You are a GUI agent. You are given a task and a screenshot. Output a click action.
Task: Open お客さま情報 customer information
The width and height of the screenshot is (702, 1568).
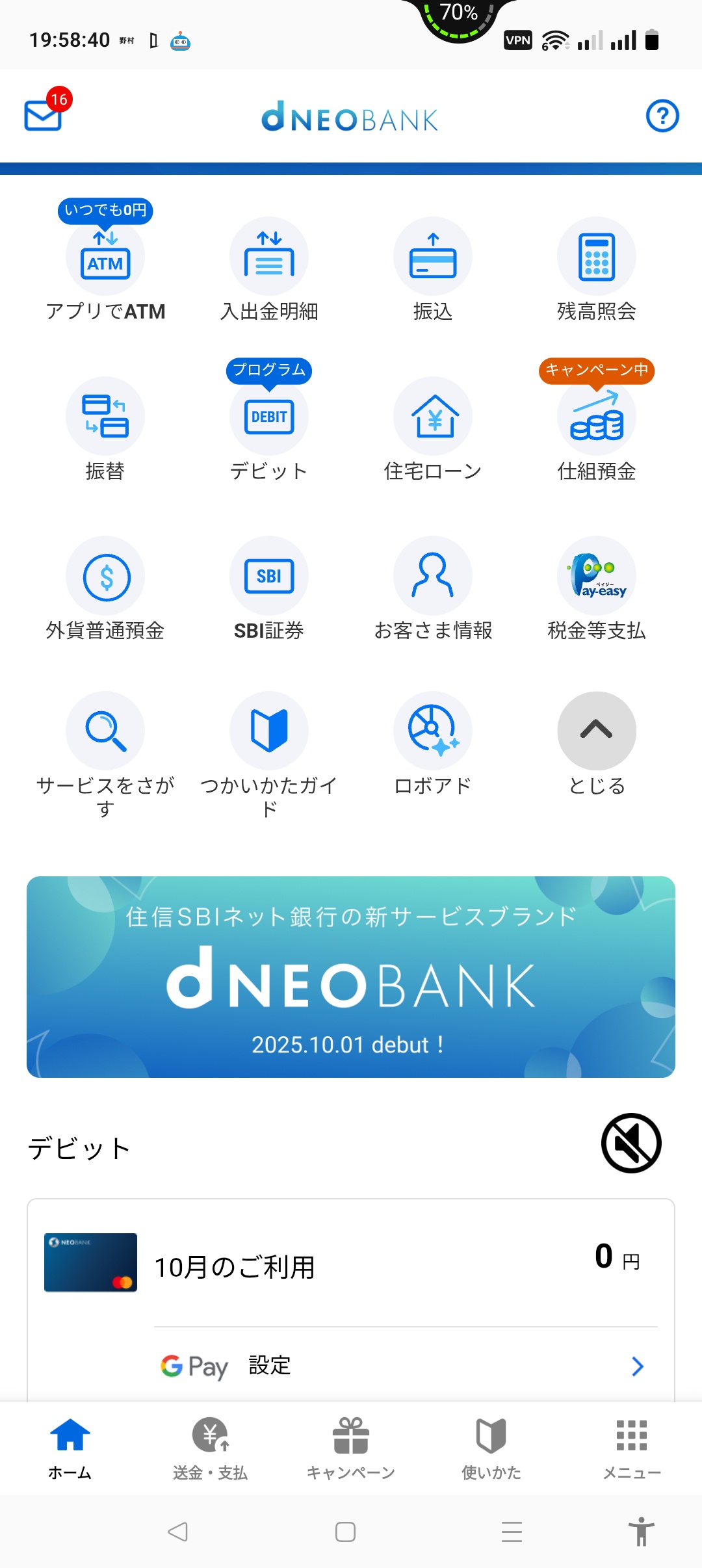click(433, 577)
